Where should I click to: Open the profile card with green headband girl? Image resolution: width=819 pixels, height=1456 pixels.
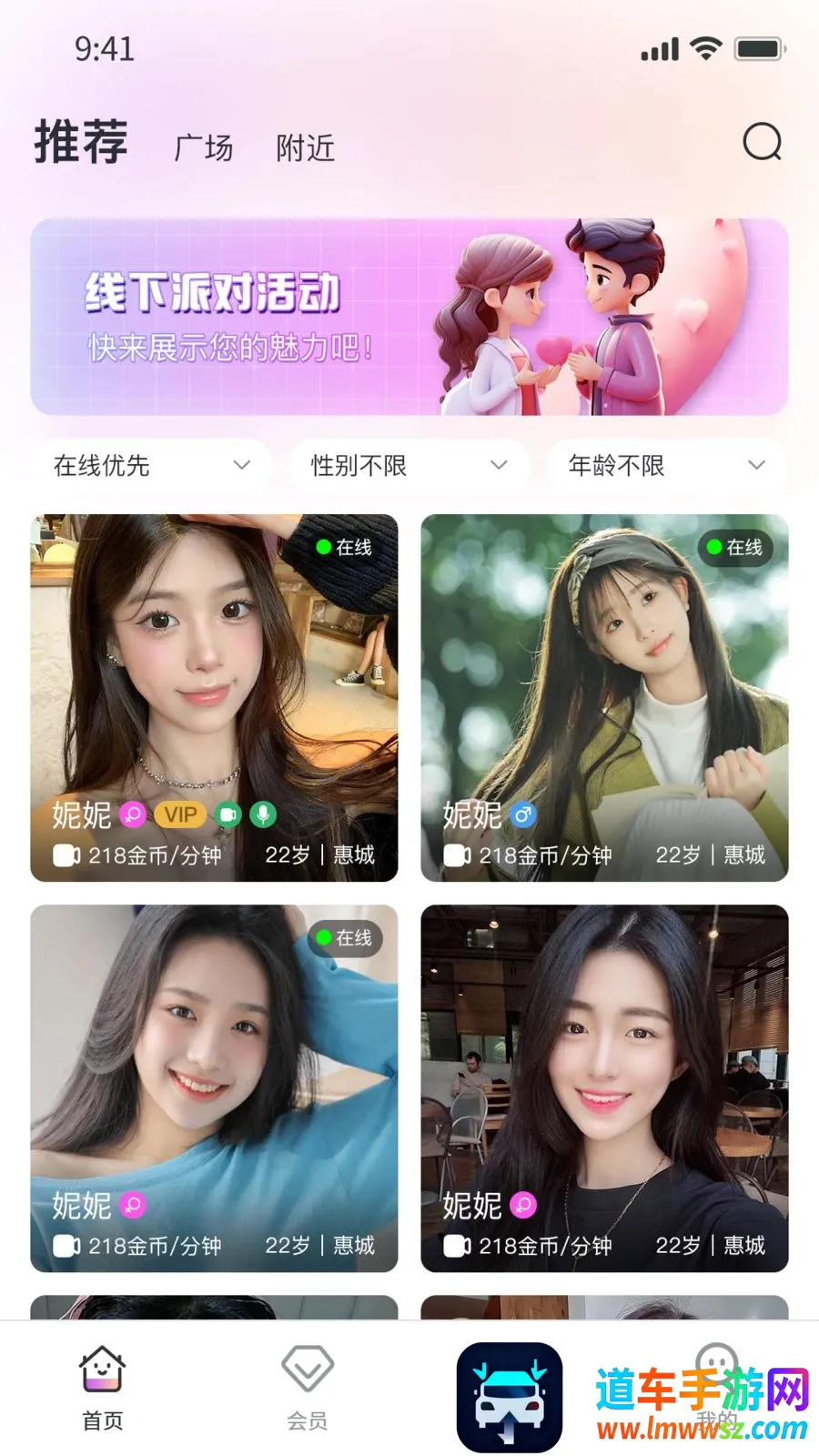click(x=604, y=698)
